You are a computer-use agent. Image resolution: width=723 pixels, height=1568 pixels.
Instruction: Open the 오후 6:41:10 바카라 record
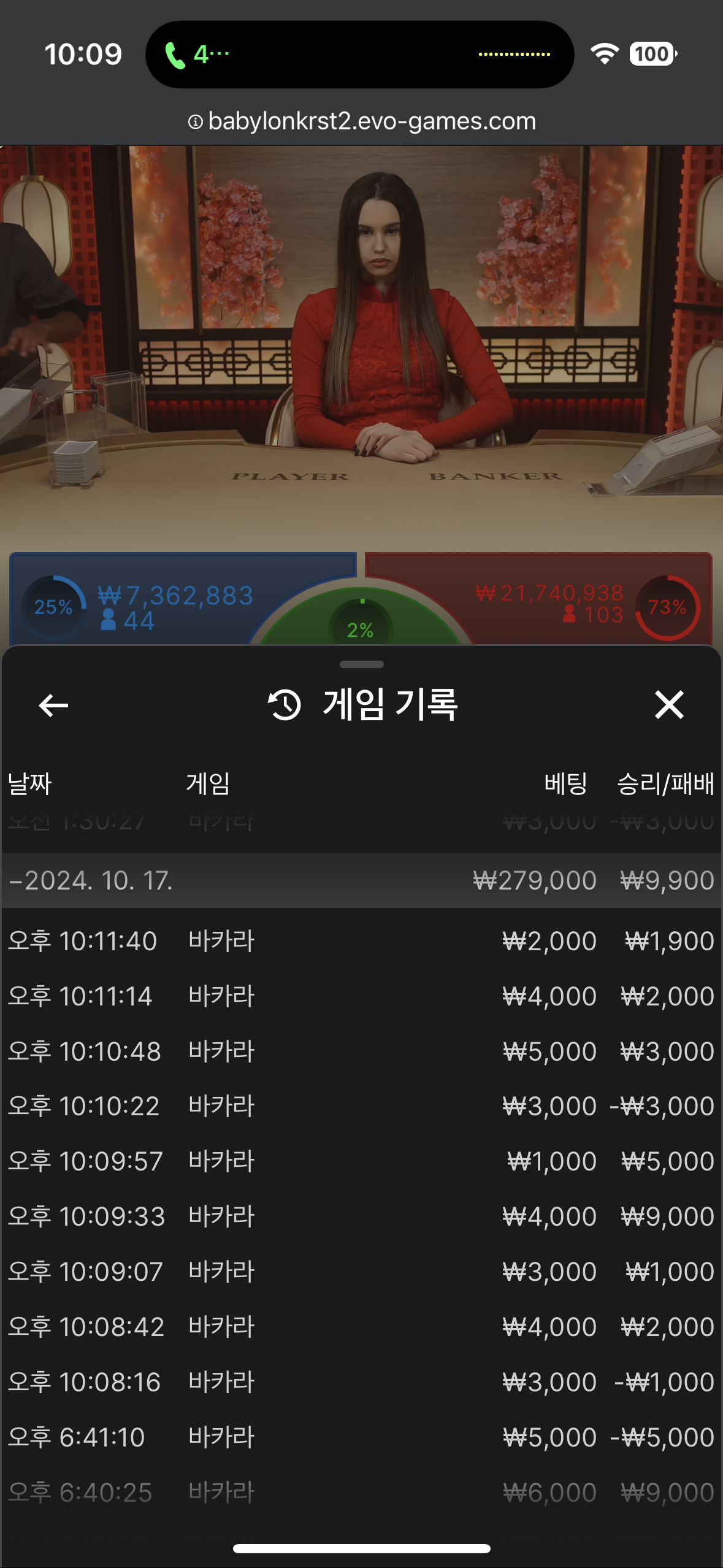361,1437
